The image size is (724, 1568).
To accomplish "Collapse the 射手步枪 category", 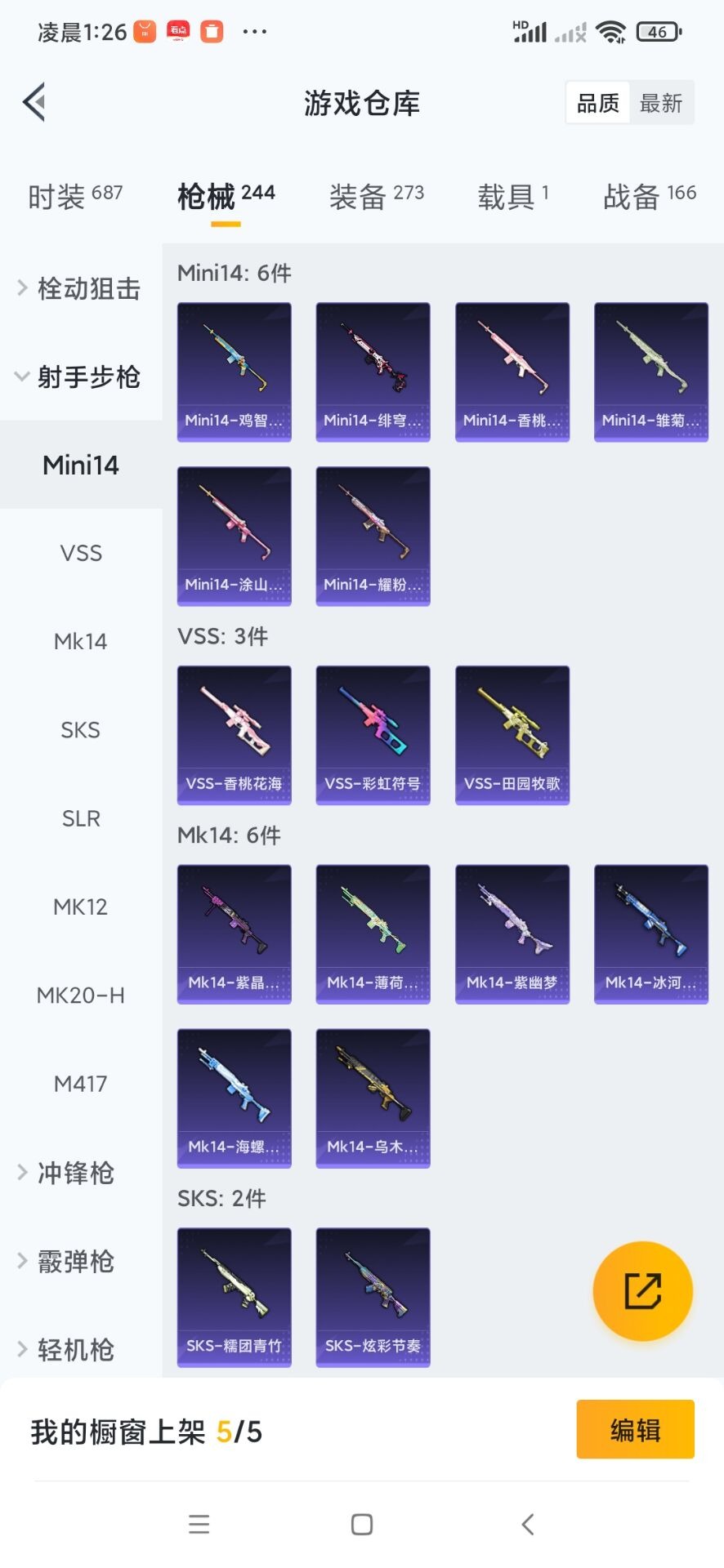I will [x=80, y=377].
